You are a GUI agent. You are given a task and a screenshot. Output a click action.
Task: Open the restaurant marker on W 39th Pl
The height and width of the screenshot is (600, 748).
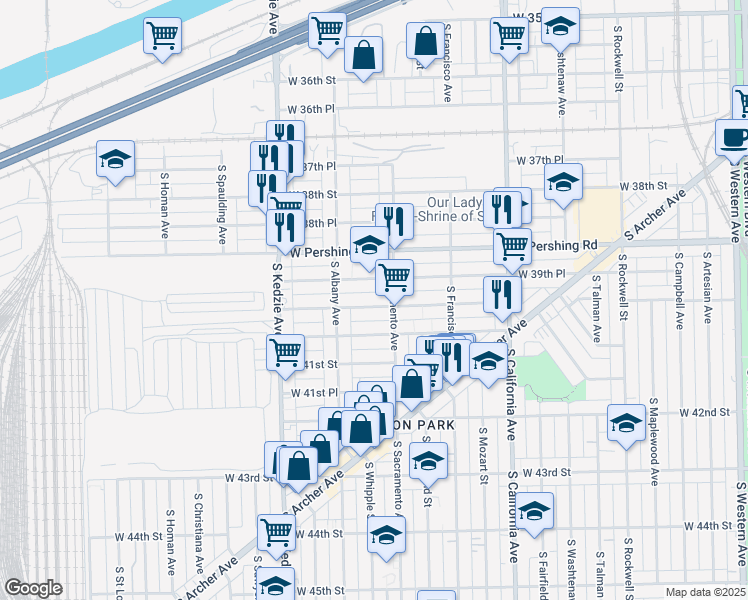point(502,293)
